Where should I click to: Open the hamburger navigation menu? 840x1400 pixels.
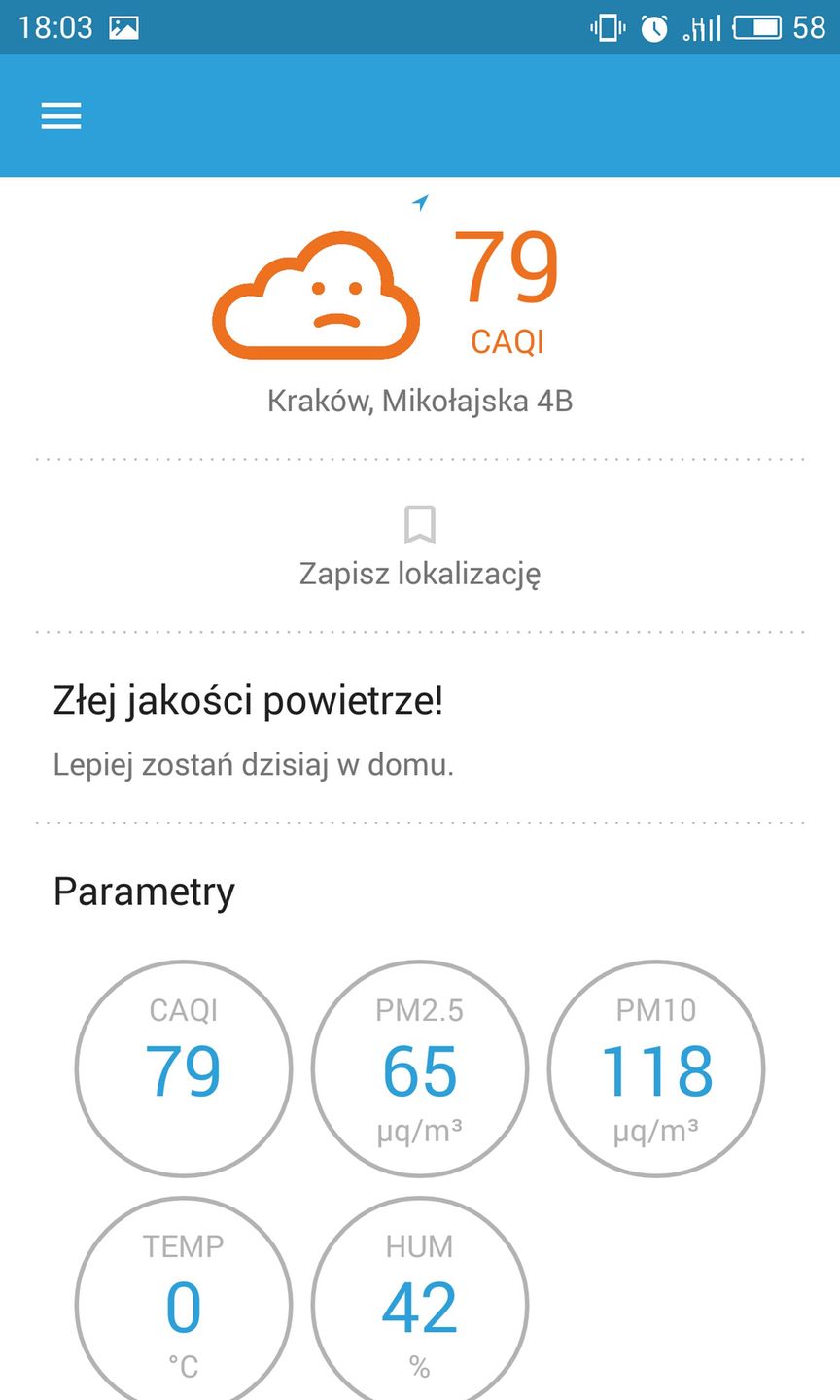[x=61, y=116]
